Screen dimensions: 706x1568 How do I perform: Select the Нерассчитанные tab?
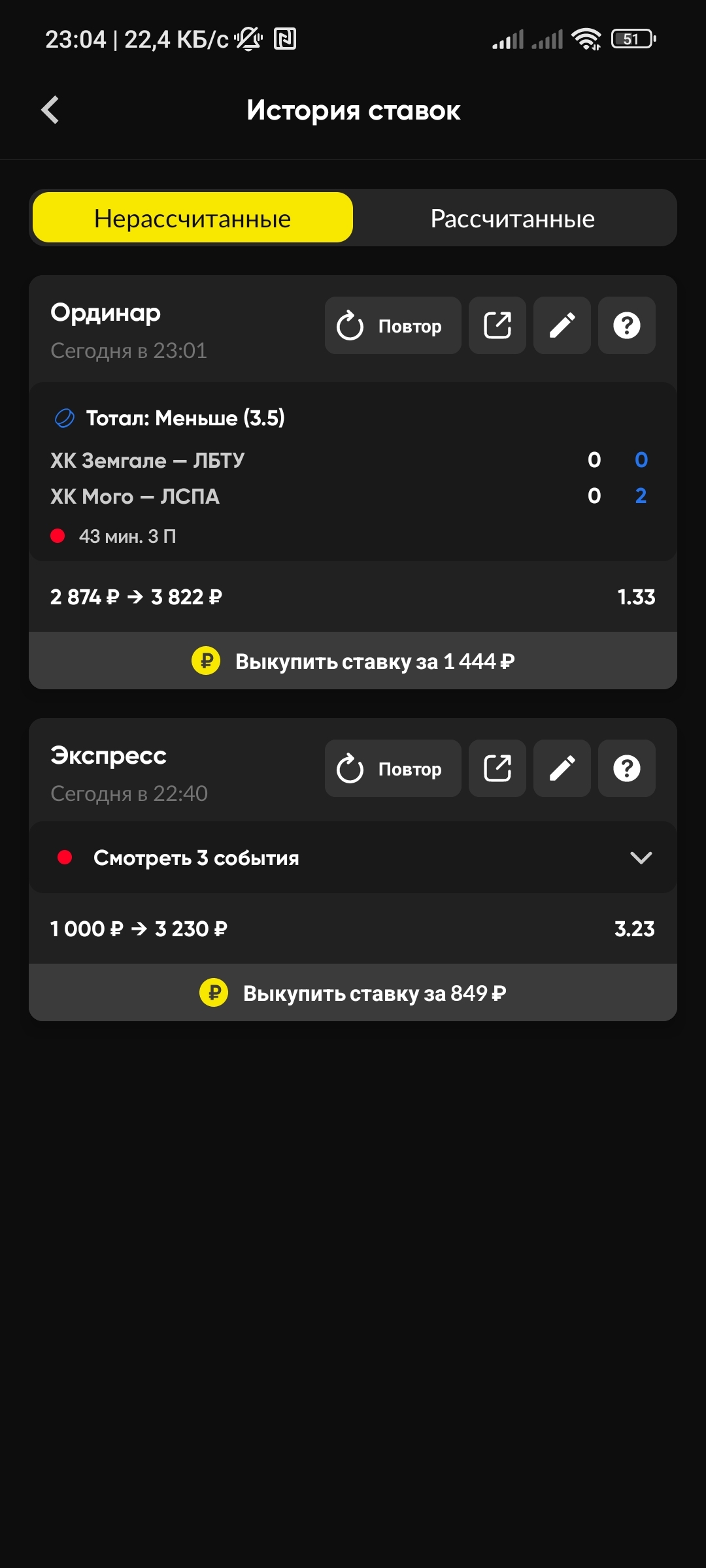pyautogui.click(x=193, y=218)
